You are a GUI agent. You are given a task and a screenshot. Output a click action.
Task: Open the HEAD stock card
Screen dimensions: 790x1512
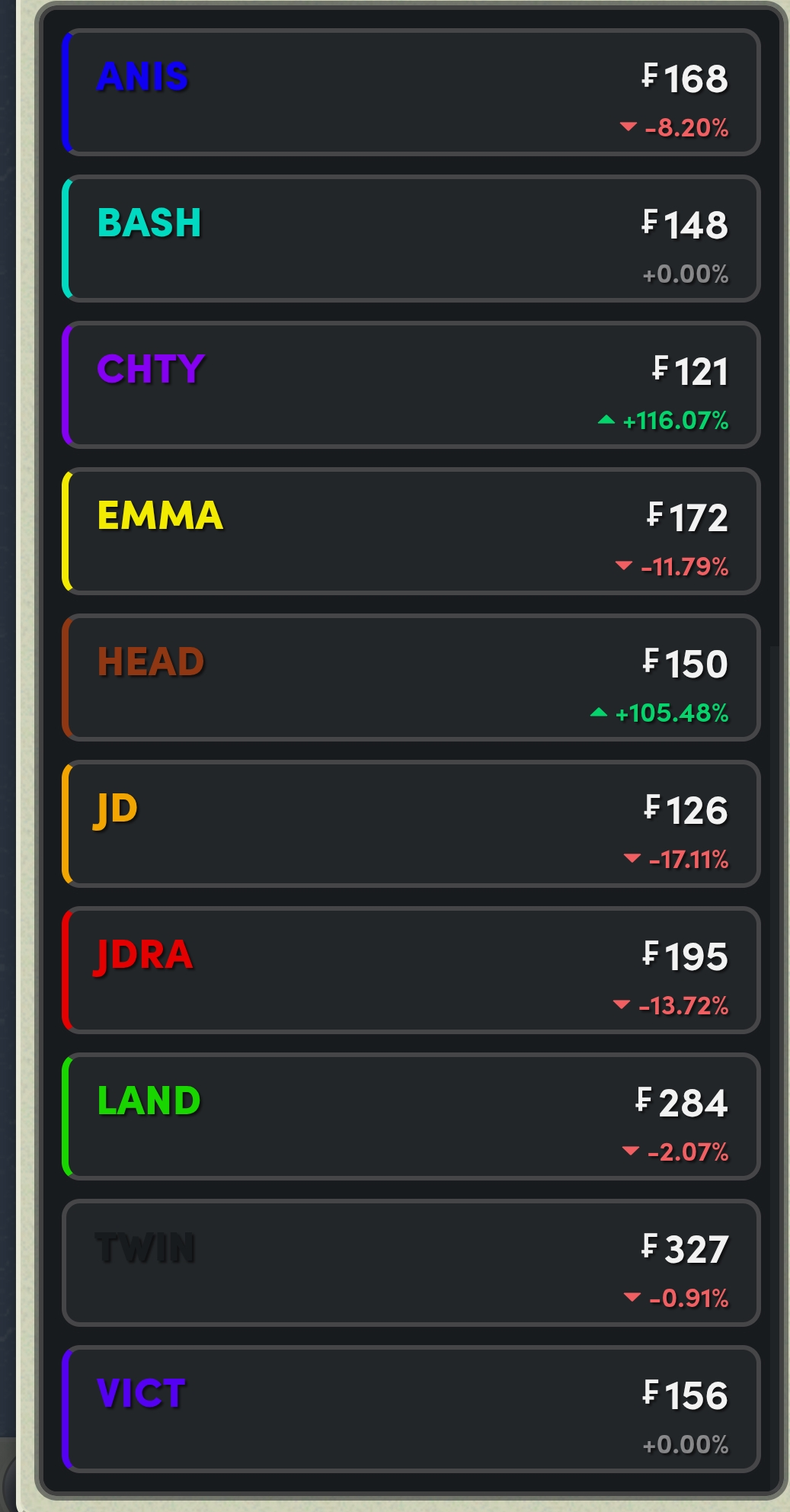click(411, 678)
